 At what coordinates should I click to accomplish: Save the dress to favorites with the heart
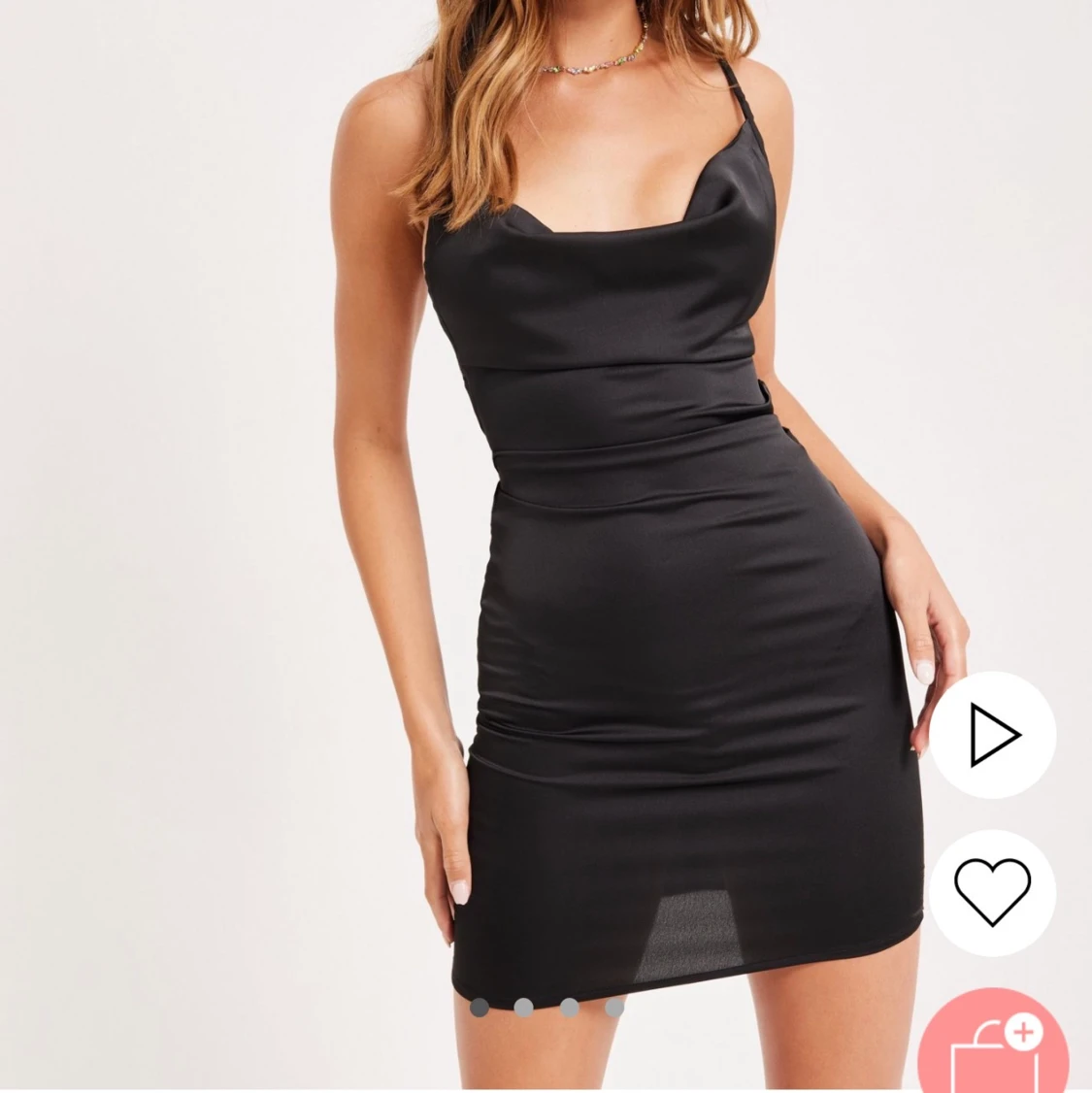pyautogui.click(x=992, y=891)
